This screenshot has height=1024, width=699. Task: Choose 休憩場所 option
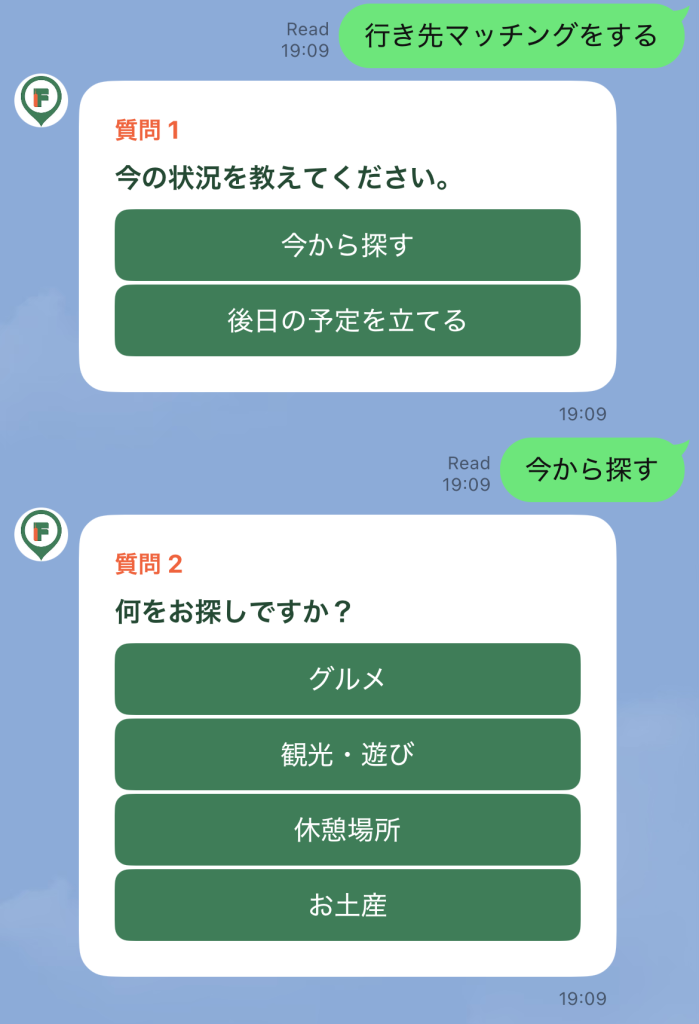[x=347, y=830]
